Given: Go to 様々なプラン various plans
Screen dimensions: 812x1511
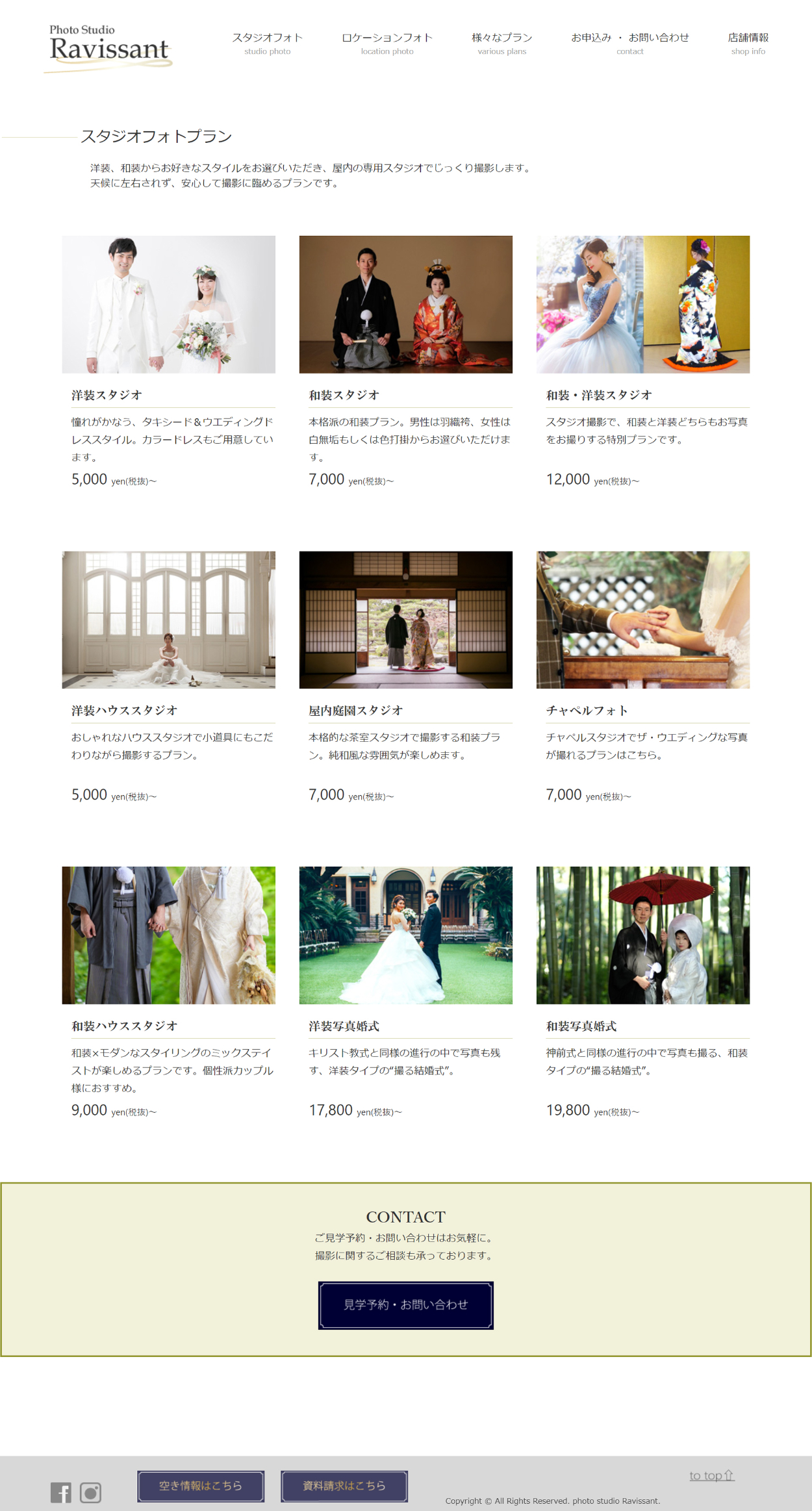Looking at the screenshot, I should [501, 43].
